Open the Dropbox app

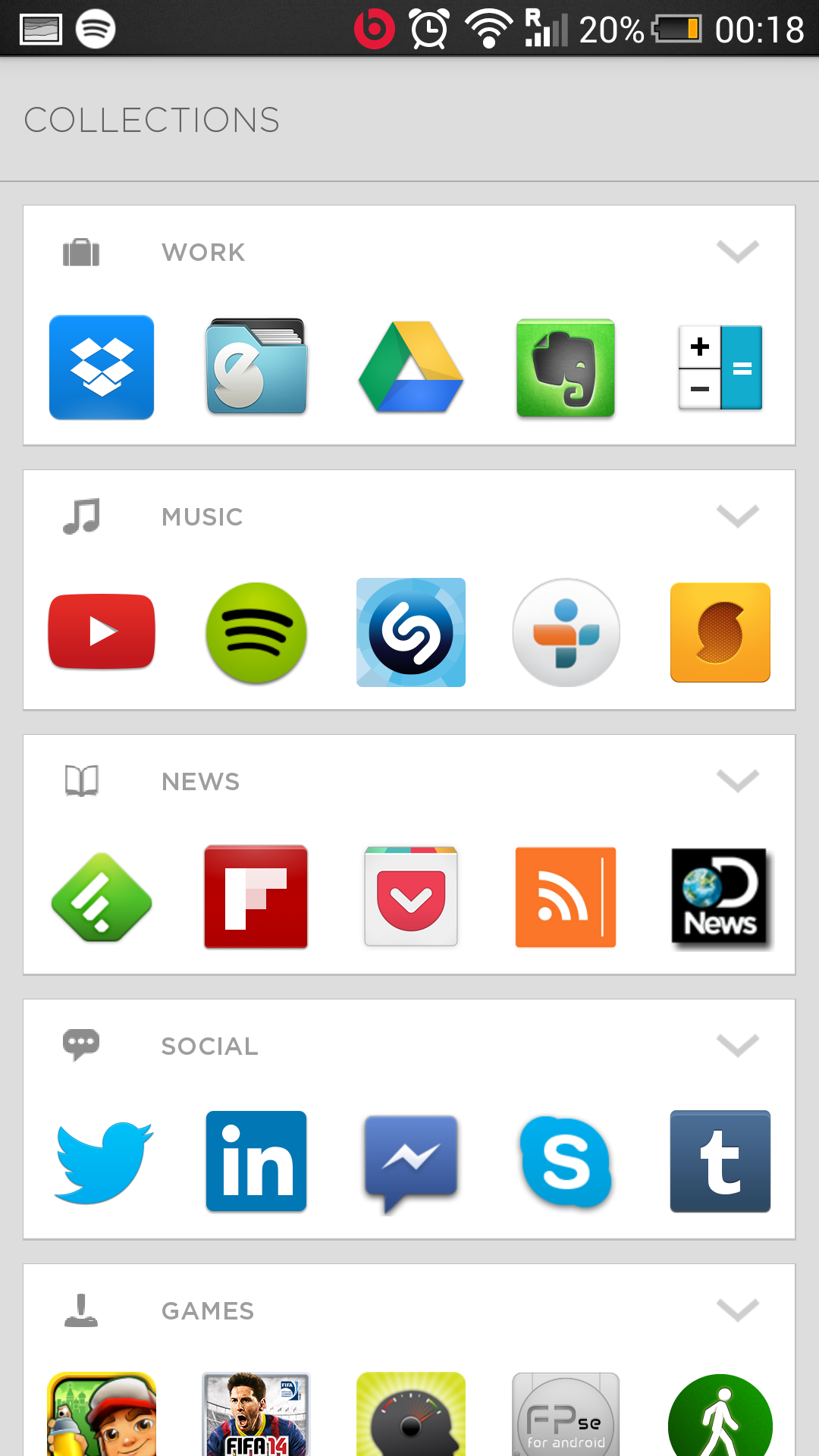tap(102, 367)
